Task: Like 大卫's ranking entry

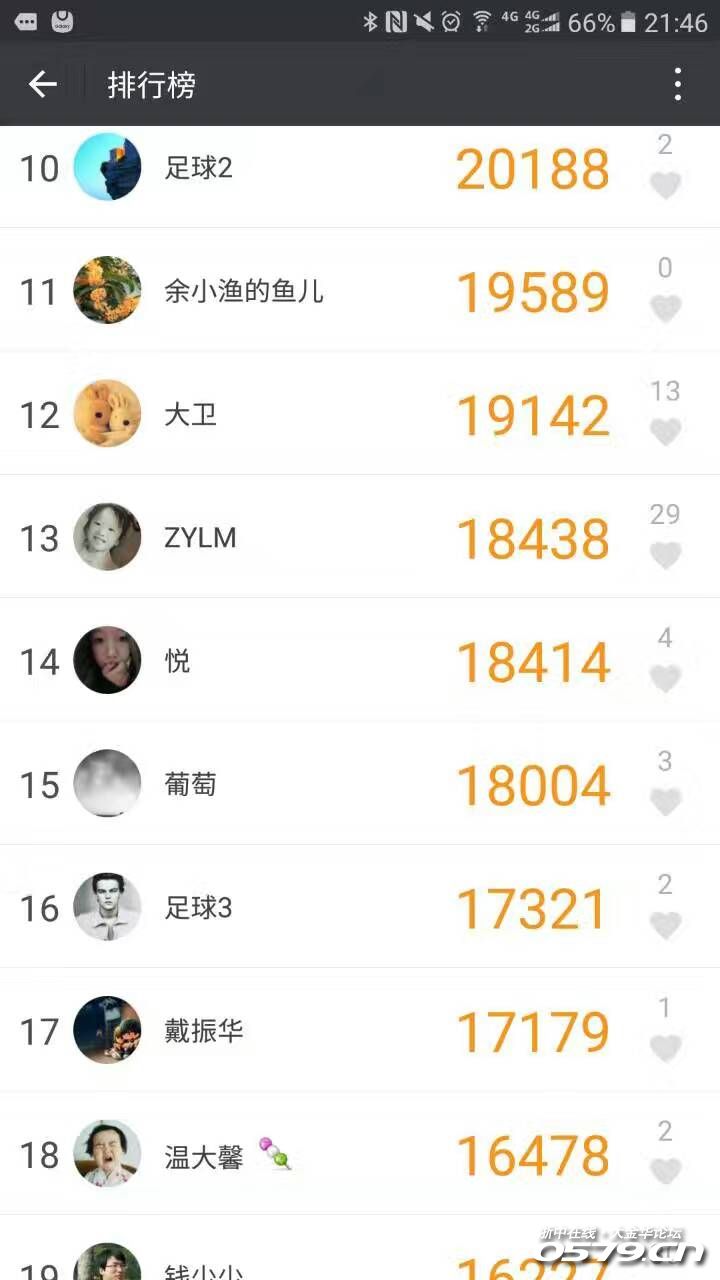Action: [x=665, y=431]
